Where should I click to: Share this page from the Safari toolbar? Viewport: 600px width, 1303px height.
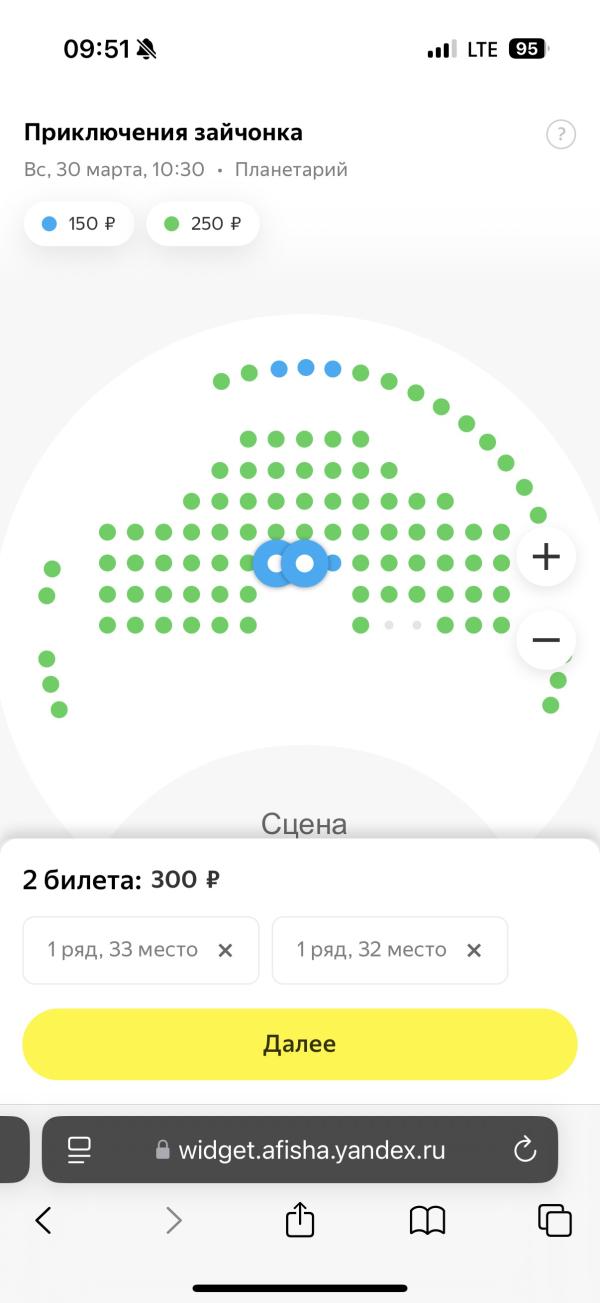(x=300, y=1219)
